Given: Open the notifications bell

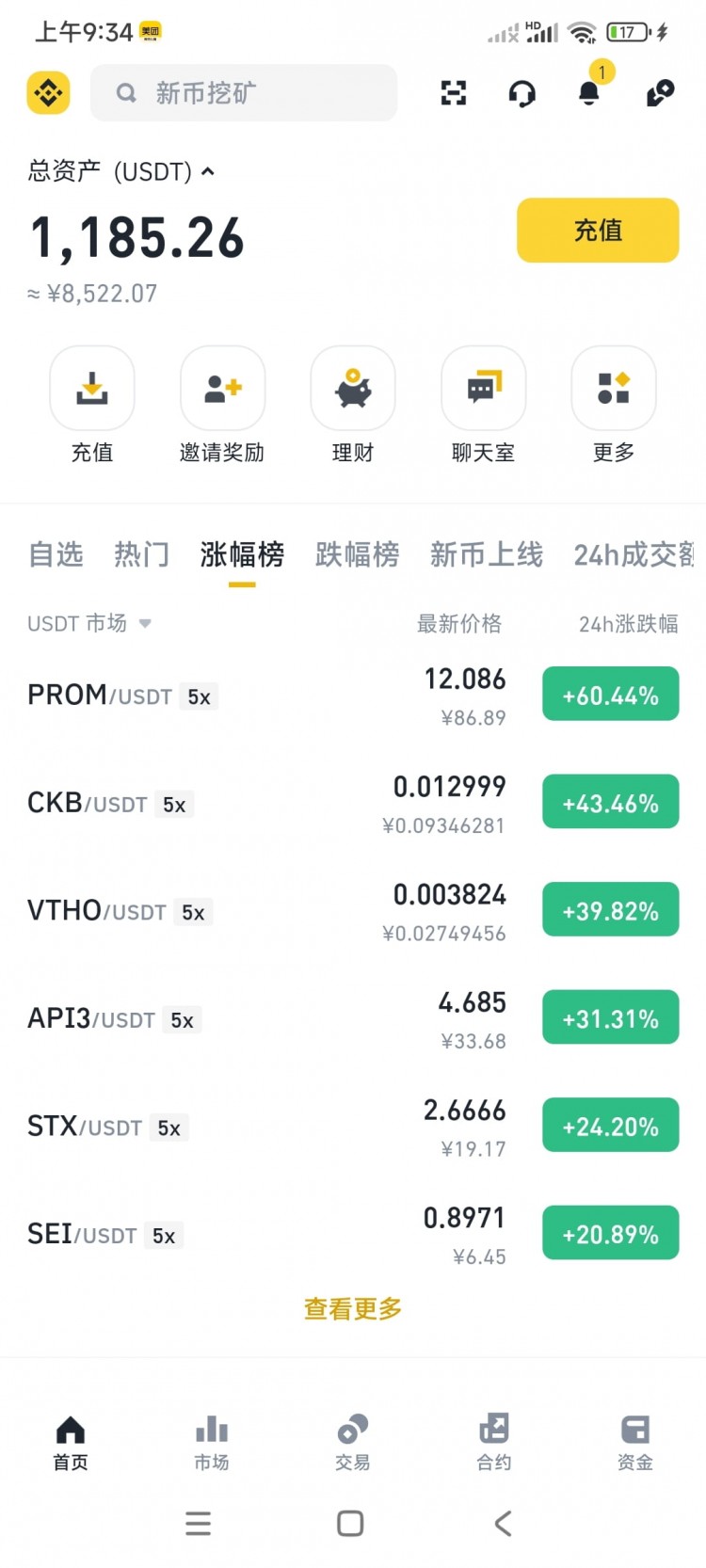Looking at the screenshot, I should [589, 92].
